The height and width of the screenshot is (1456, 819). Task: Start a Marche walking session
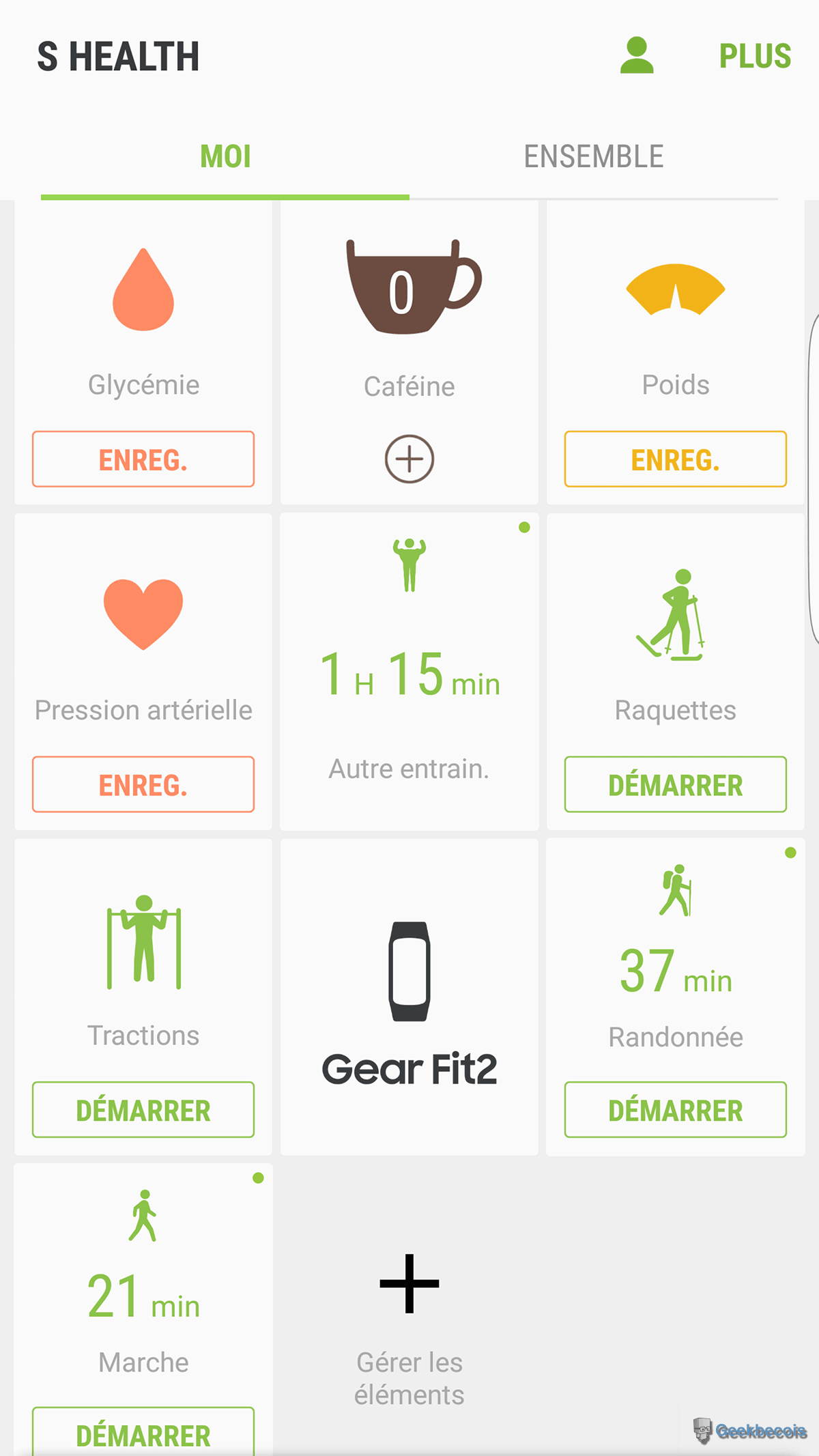(143, 1433)
